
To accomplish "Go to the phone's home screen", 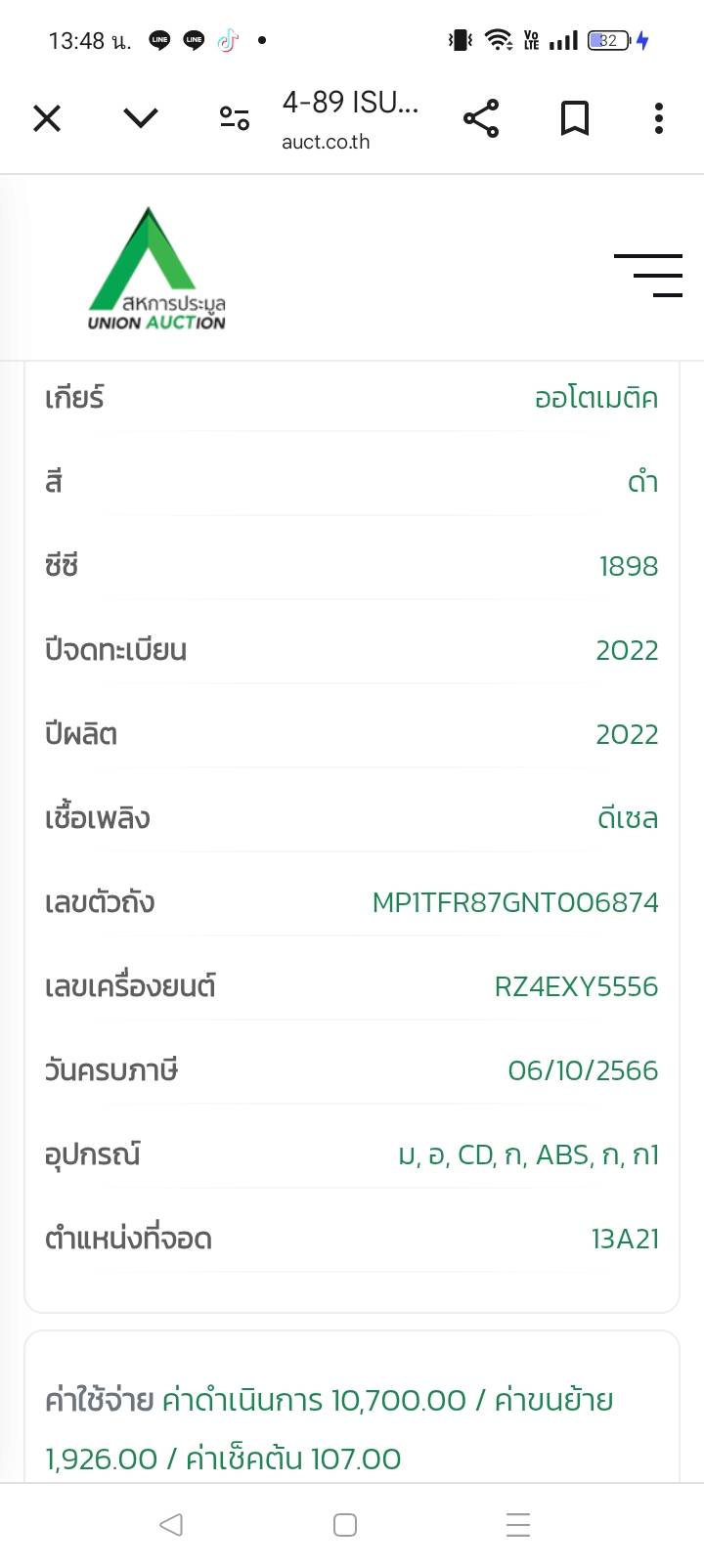I will (x=345, y=1524).
